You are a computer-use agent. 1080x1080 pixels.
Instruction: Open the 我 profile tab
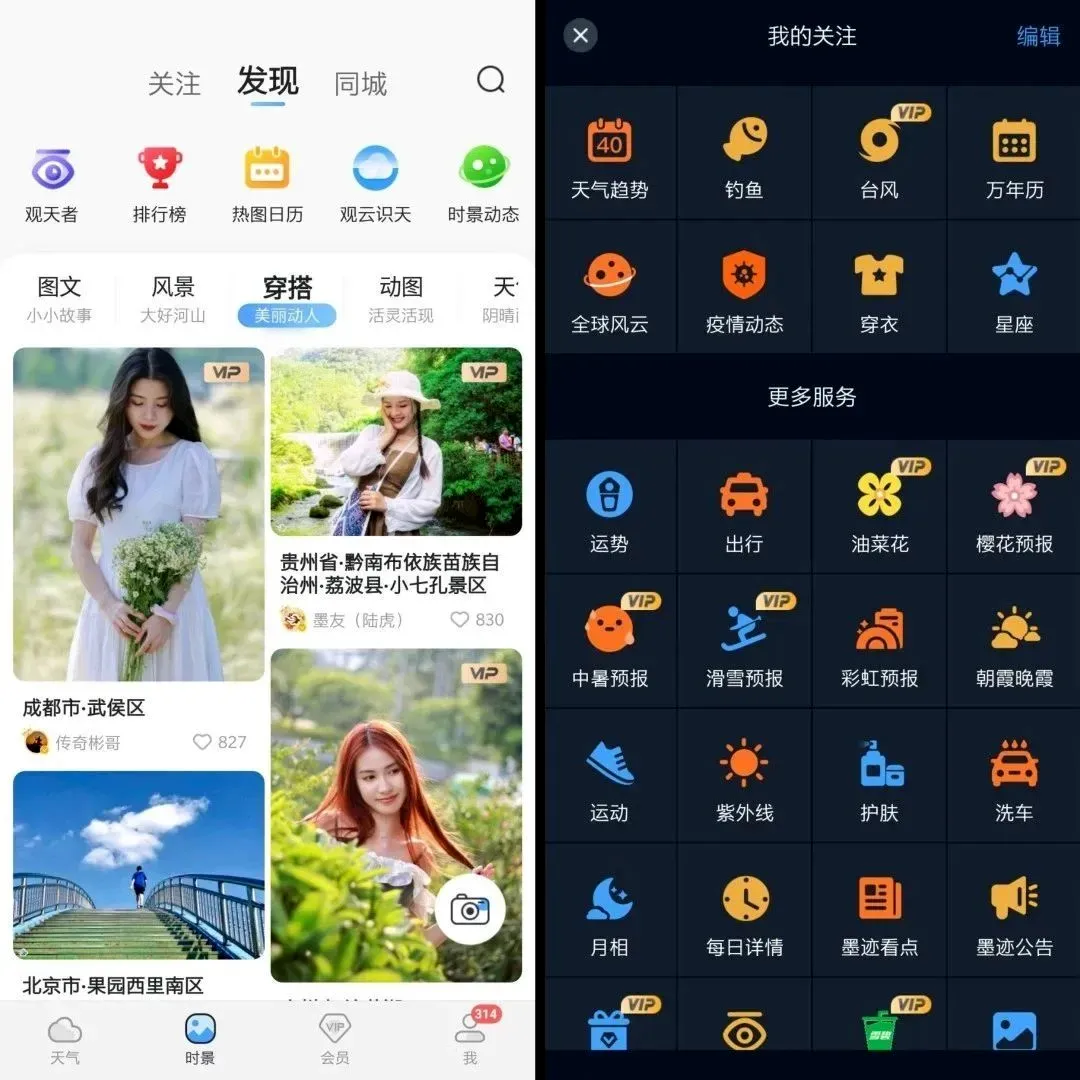pyautogui.click(x=470, y=1038)
